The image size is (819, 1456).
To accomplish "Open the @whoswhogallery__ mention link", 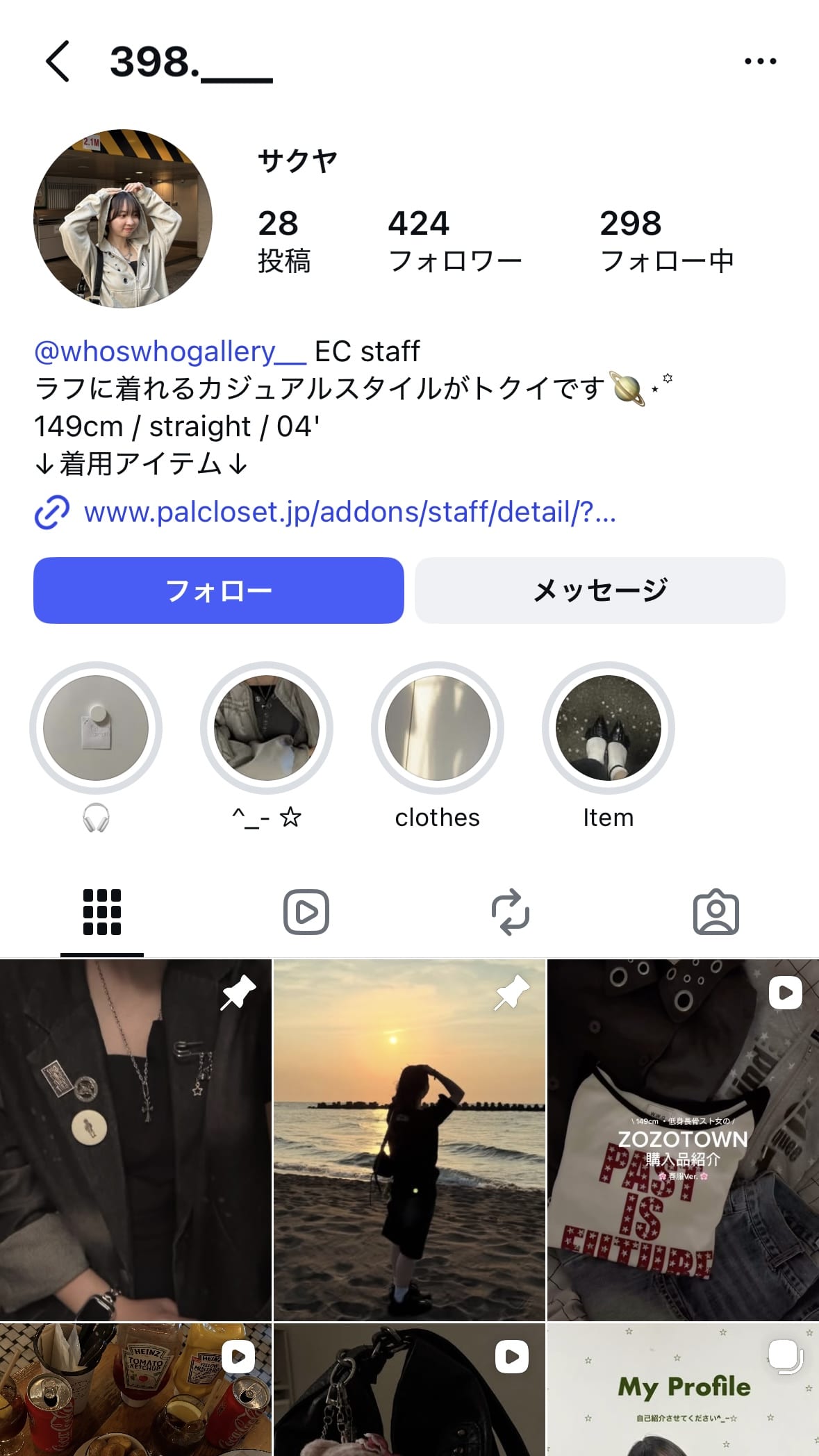I will 169,351.
